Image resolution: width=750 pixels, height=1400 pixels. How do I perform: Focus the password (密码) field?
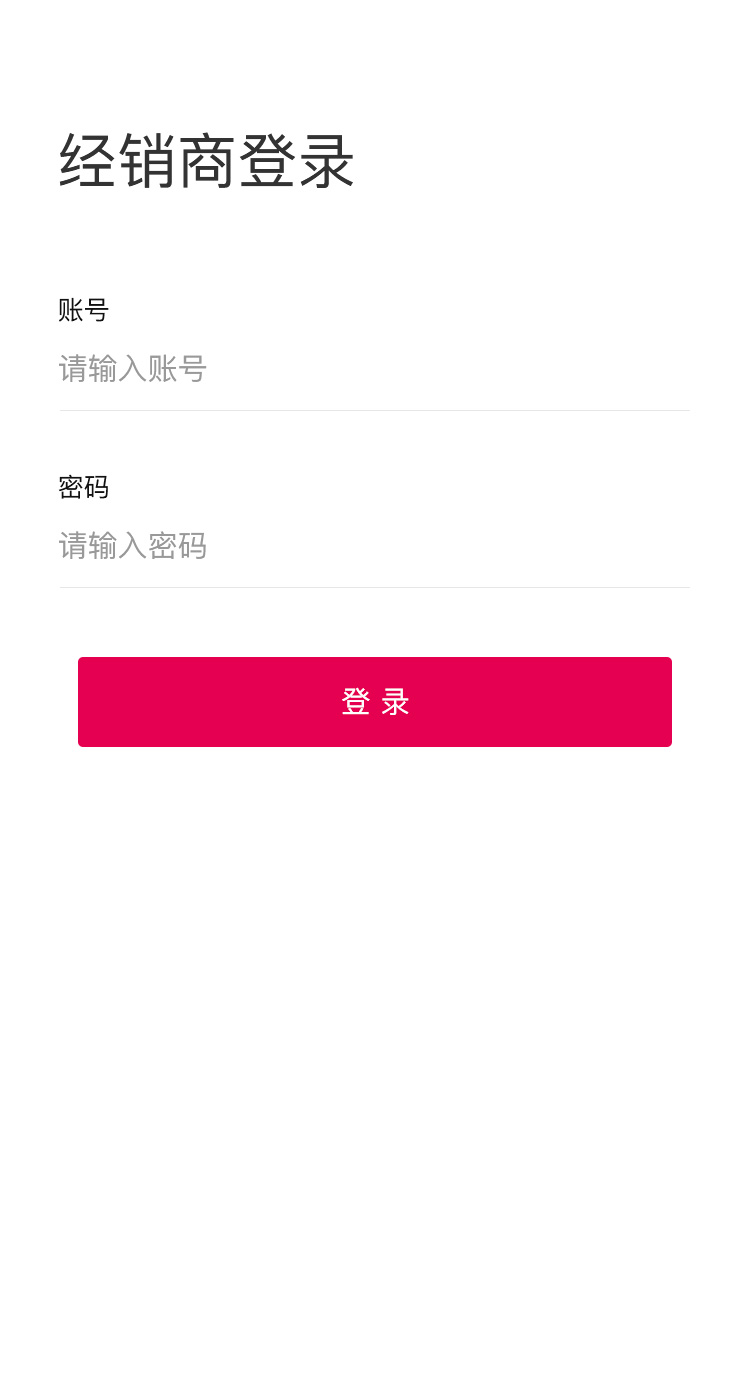[x=374, y=546]
